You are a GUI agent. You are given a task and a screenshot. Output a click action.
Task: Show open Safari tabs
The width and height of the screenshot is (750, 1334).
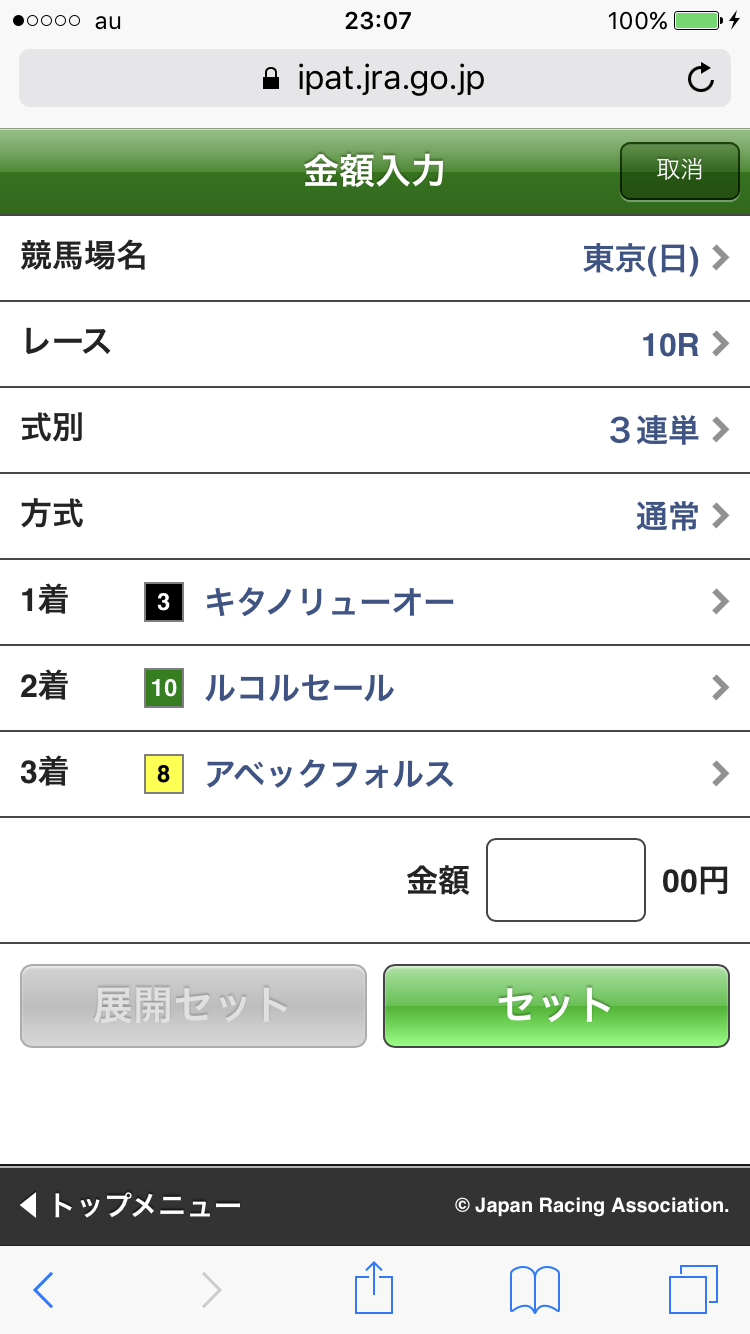pos(693,1290)
